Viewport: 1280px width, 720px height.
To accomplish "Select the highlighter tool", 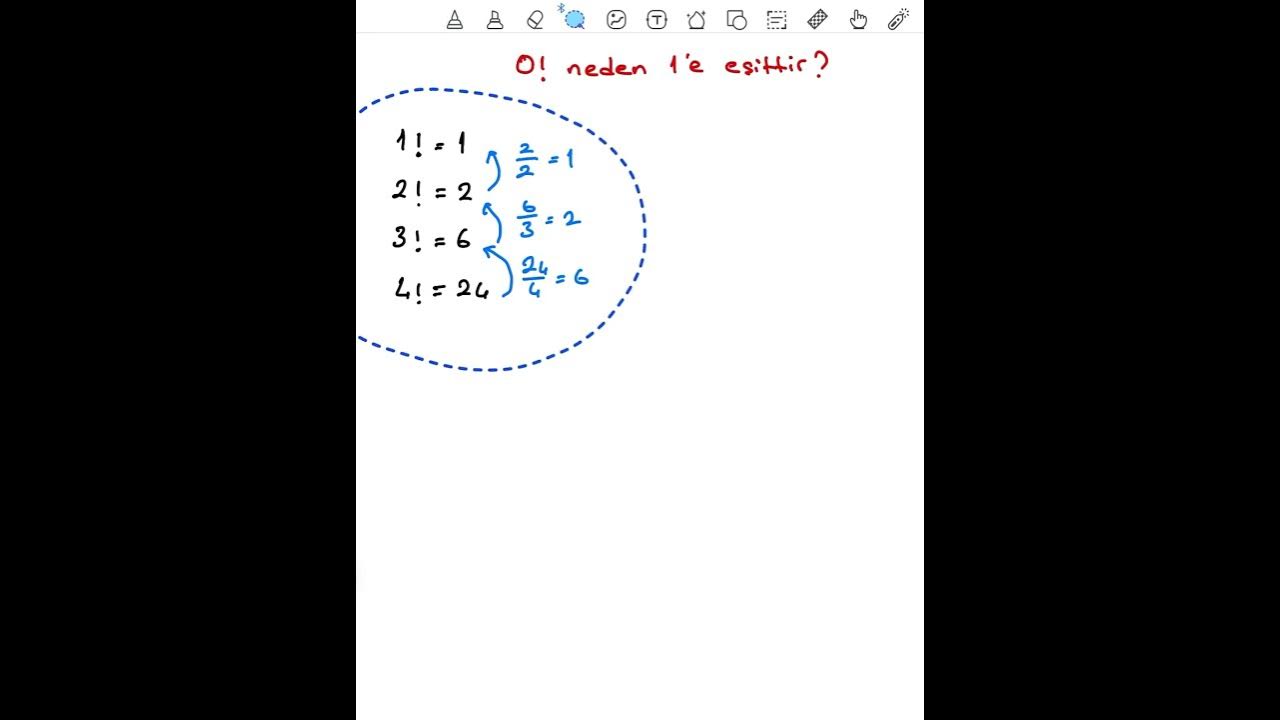I will pos(494,19).
